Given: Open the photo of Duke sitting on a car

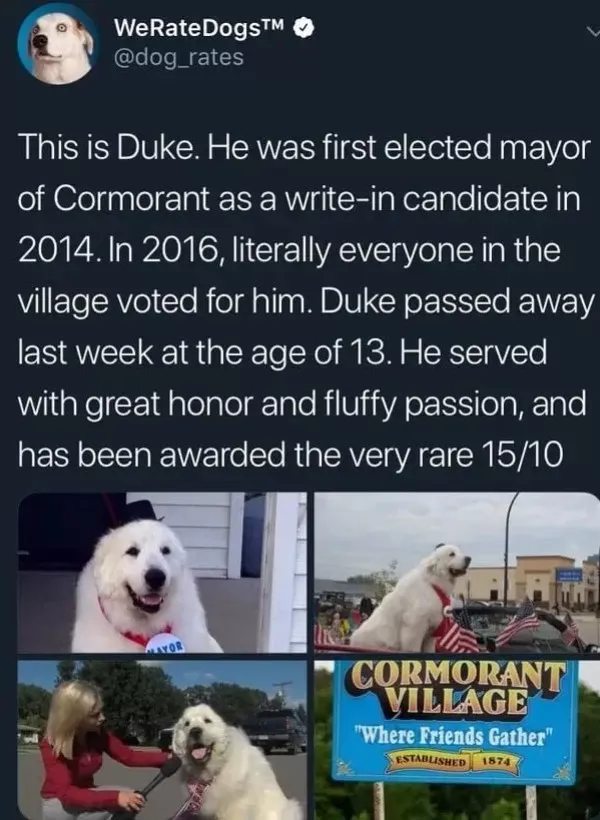Looking at the screenshot, I should click(456, 572).
